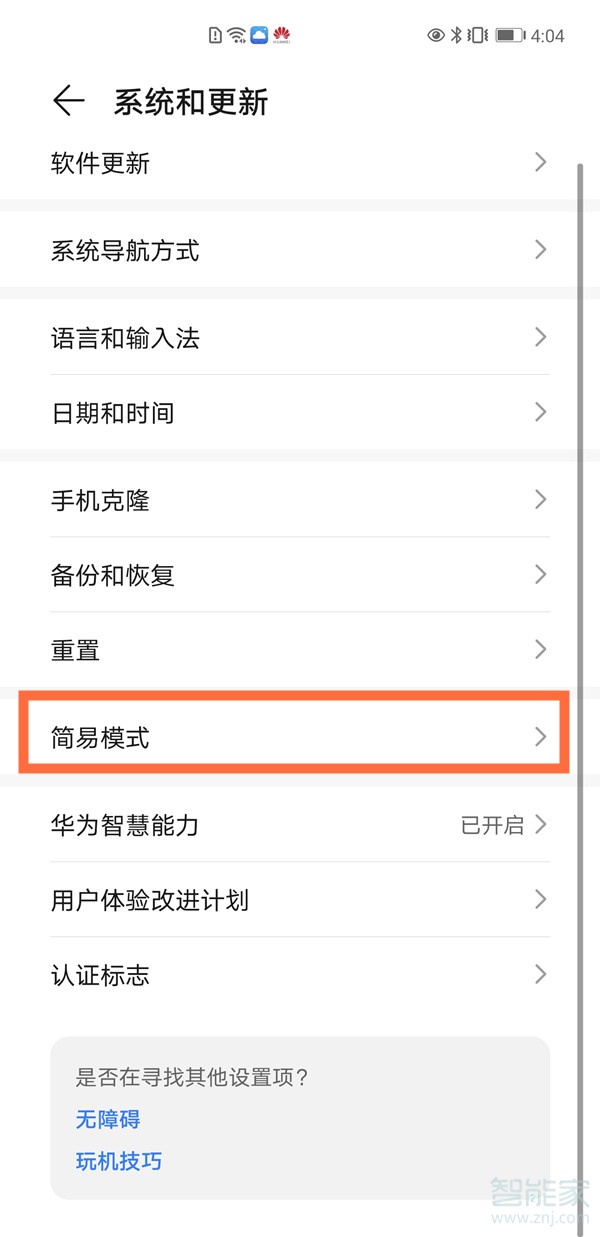Screen dimensions: 600x1237
Task: Tap the 玩机技巧 link
Action: click(x=118, y=1161)
